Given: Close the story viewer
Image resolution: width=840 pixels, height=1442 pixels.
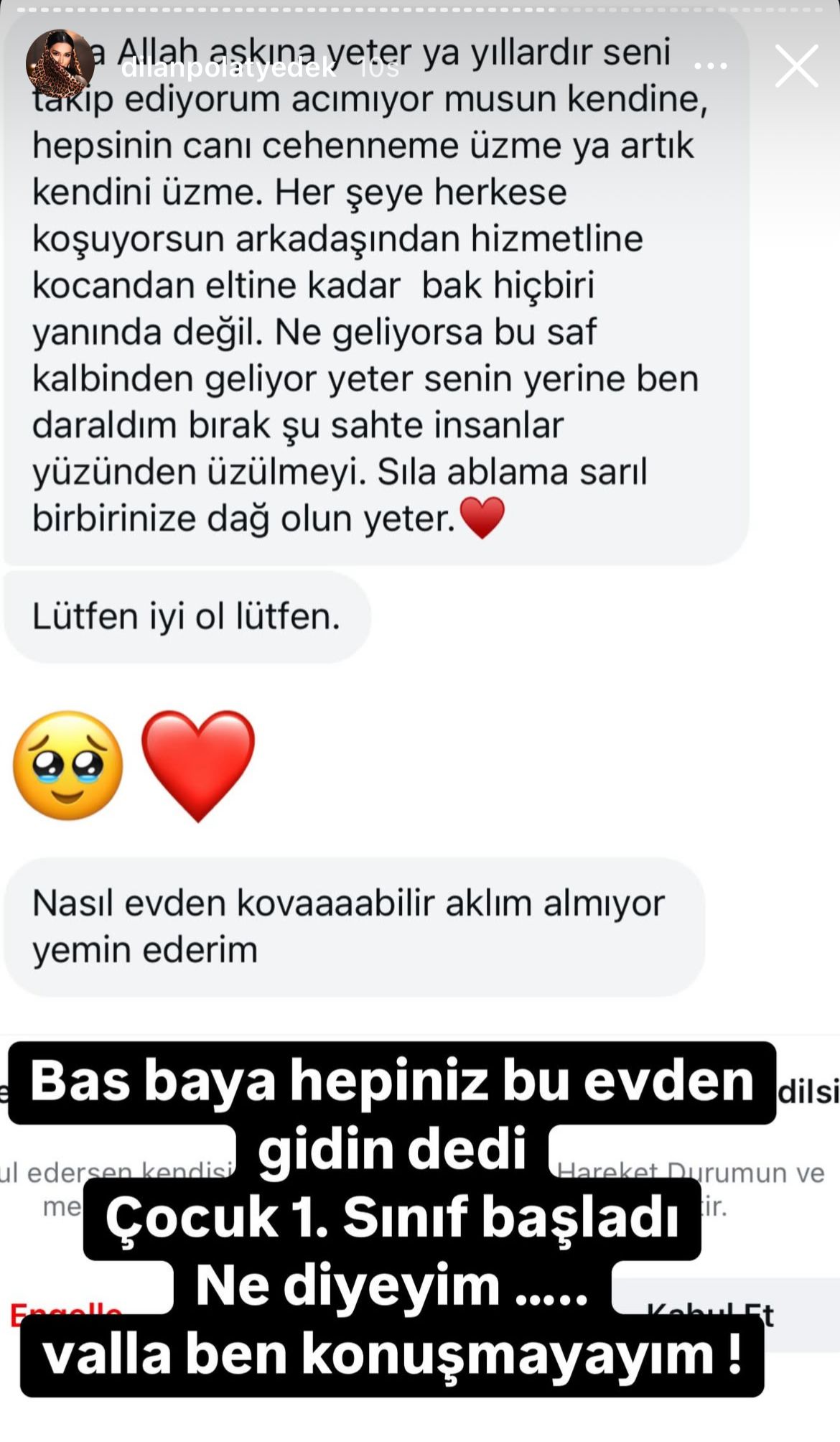Looking at the screenshot, I should pyautogui.click(x=796, y=66).
